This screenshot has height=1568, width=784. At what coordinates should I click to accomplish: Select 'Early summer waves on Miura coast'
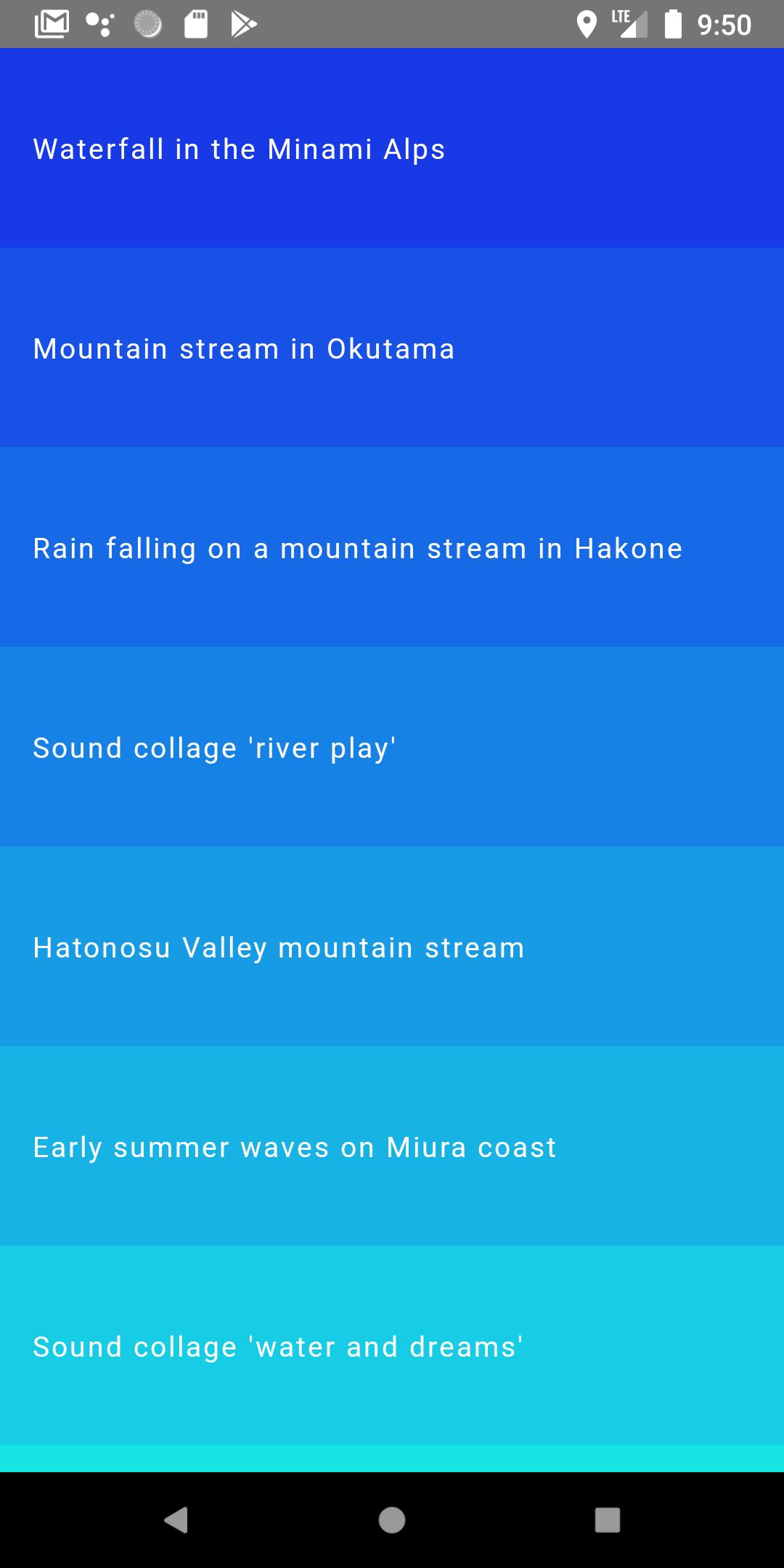point(295,1147)
